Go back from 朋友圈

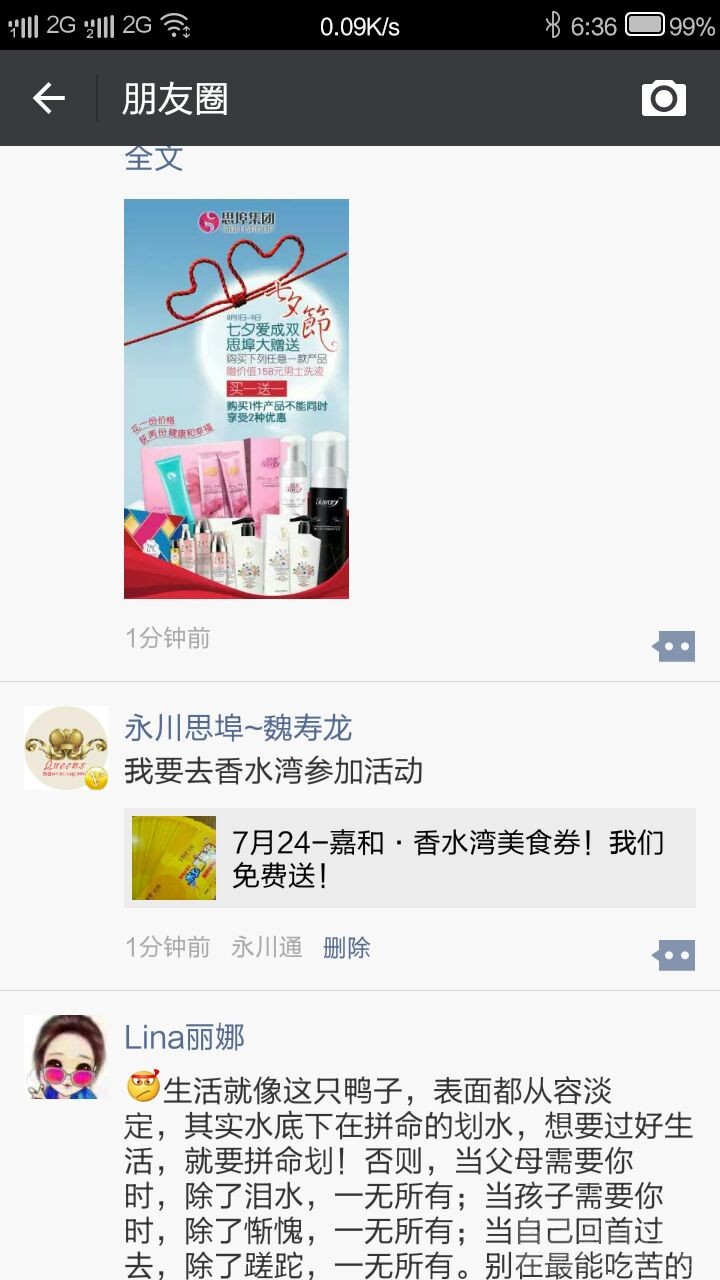tap(48, 98)
